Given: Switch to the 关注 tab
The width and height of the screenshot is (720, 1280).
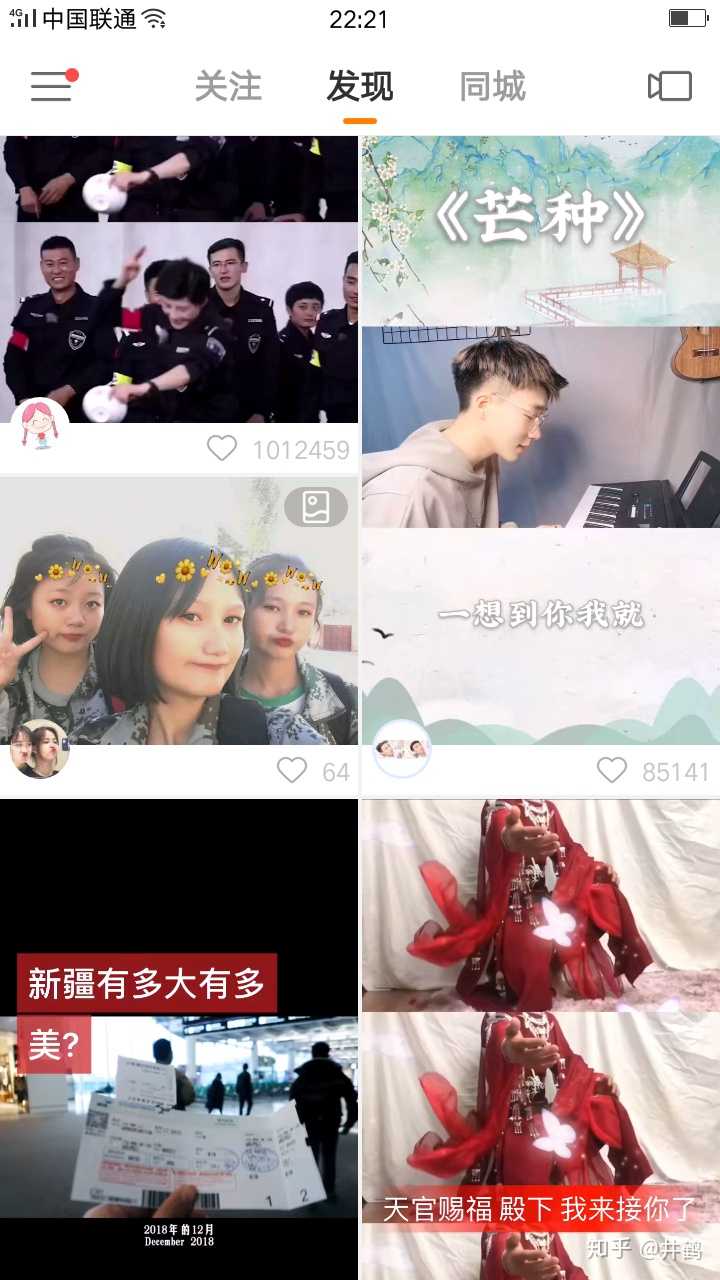Looking at the screenshot, I should pyautogui.click(x=228, y=87).
